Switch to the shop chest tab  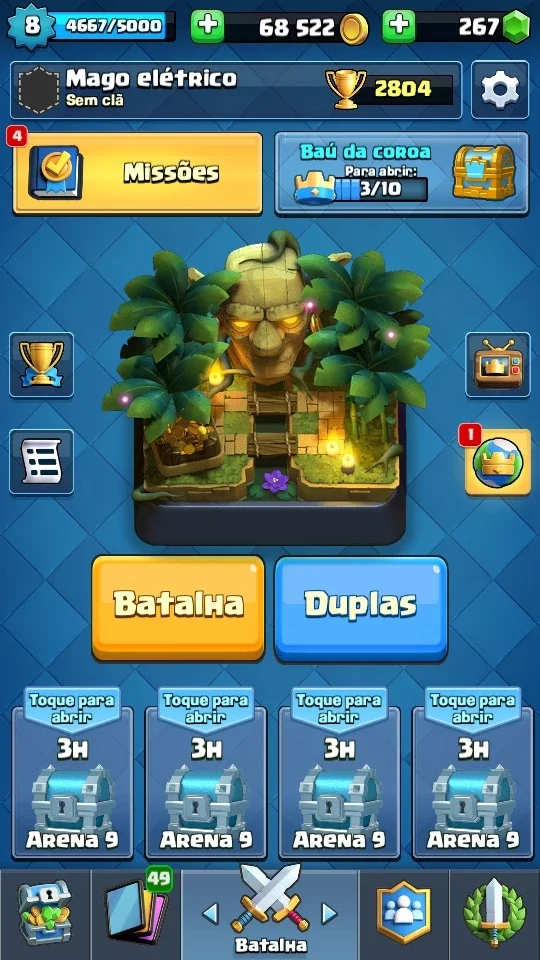45,915
